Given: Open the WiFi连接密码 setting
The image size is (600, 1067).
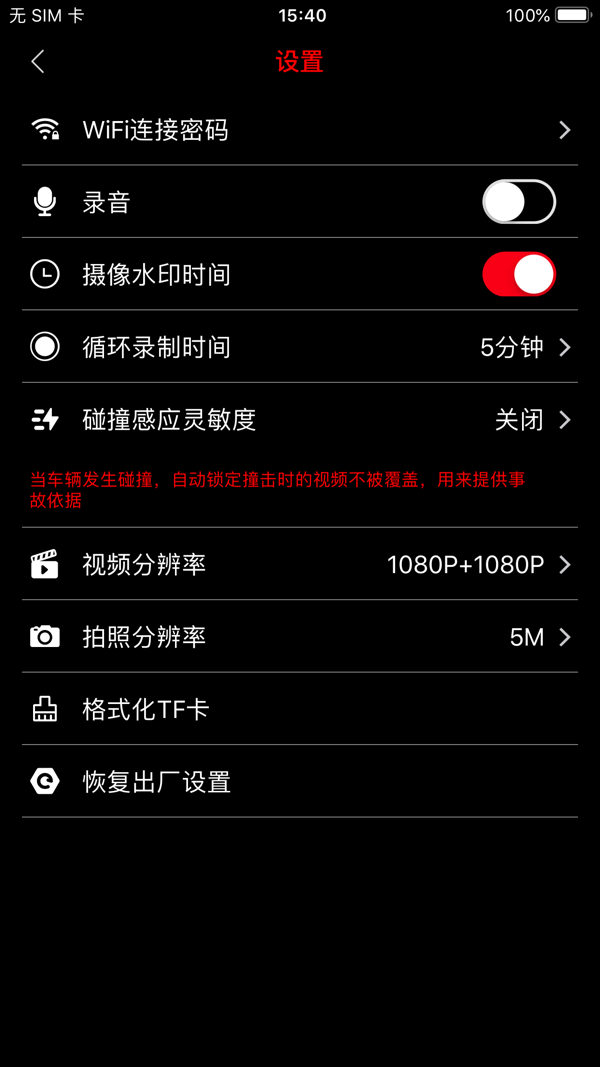Looking at the screenshot, I should pos(300,130).
